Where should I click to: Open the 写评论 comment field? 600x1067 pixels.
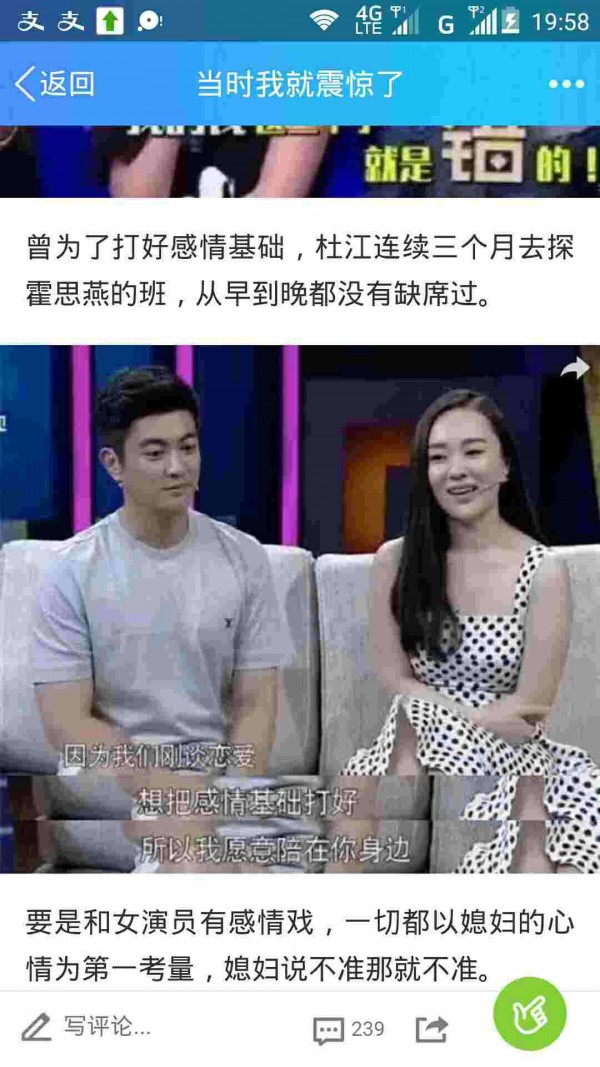pos(88,1027)
